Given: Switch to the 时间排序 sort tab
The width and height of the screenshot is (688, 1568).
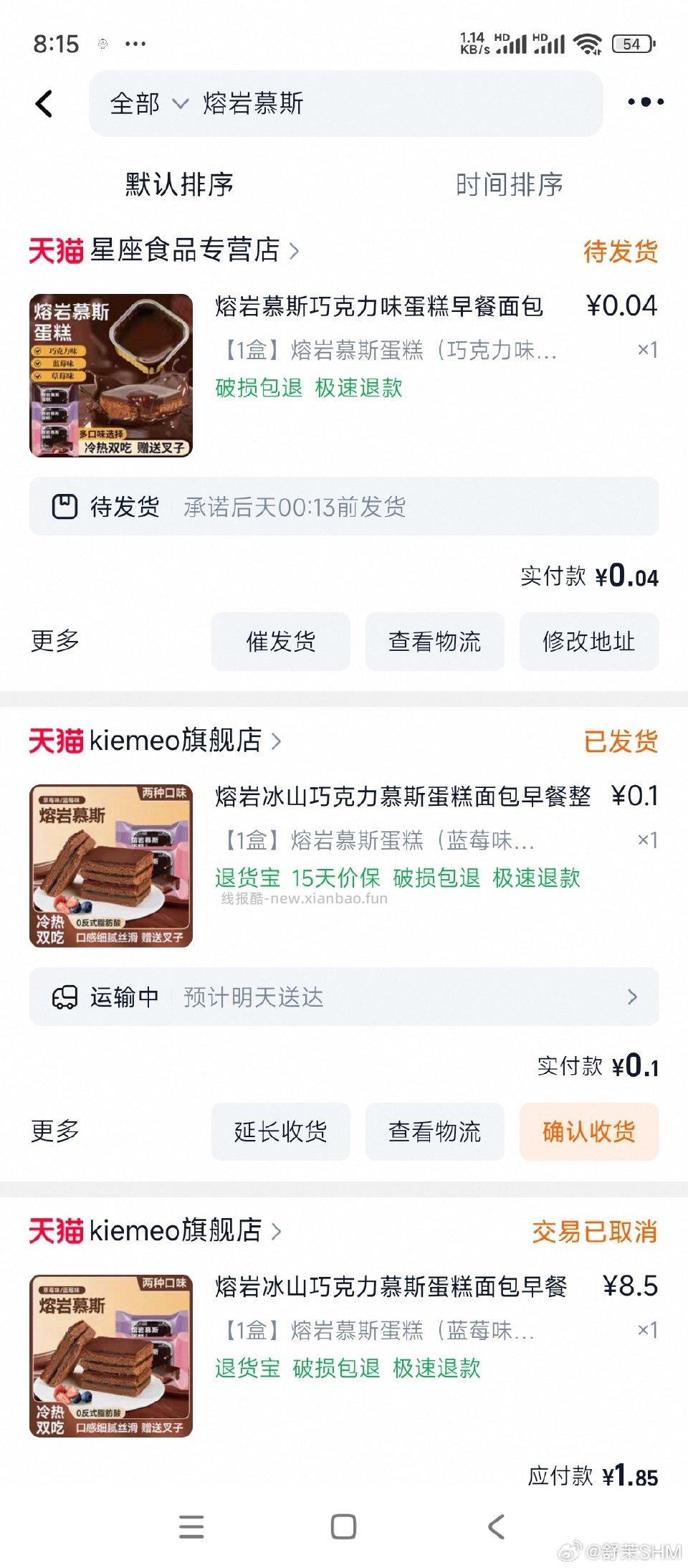Looking at the screenshot, I should point(509,185).
